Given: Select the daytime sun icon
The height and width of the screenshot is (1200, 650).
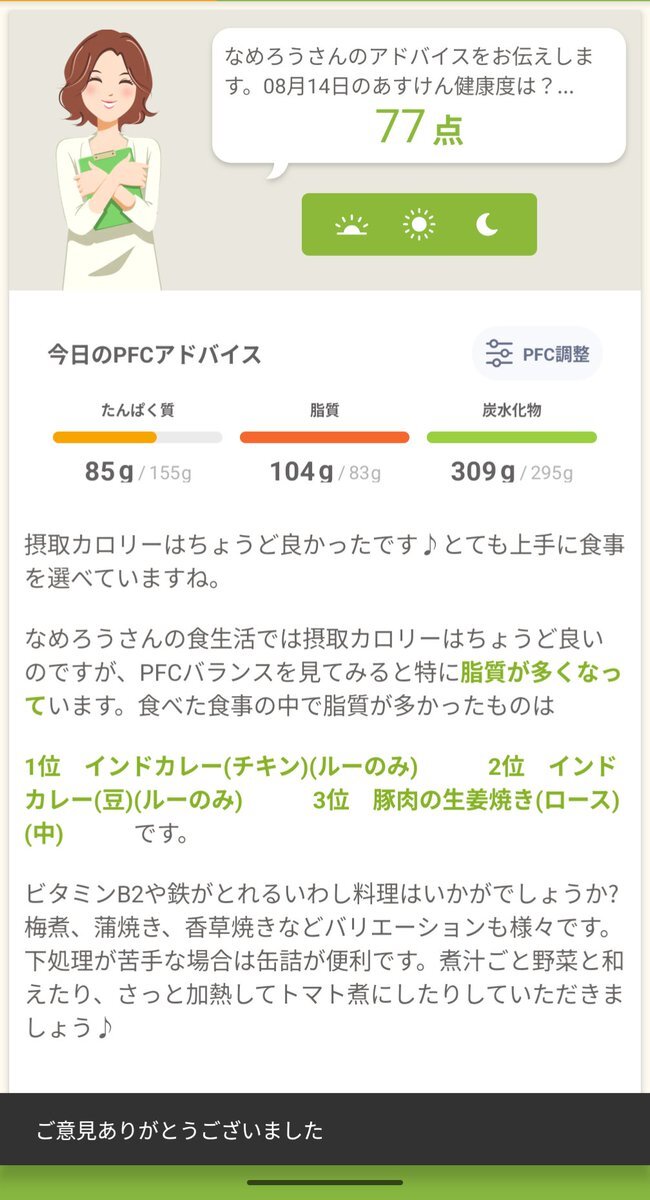Looking at the screenshot, I should click(x=419, y=225).
